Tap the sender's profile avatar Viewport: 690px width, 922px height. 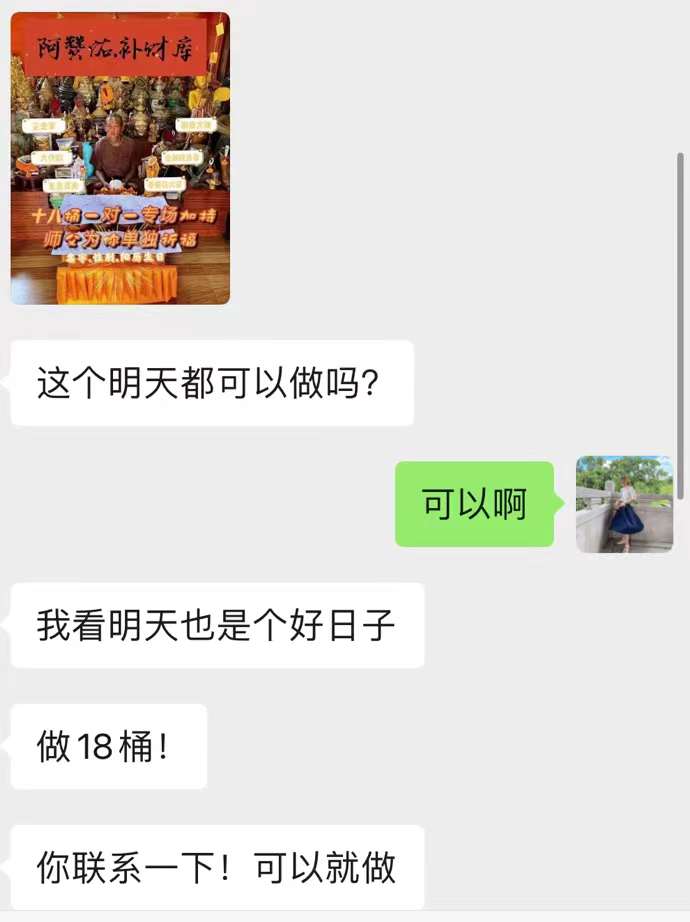pos(624,504)
